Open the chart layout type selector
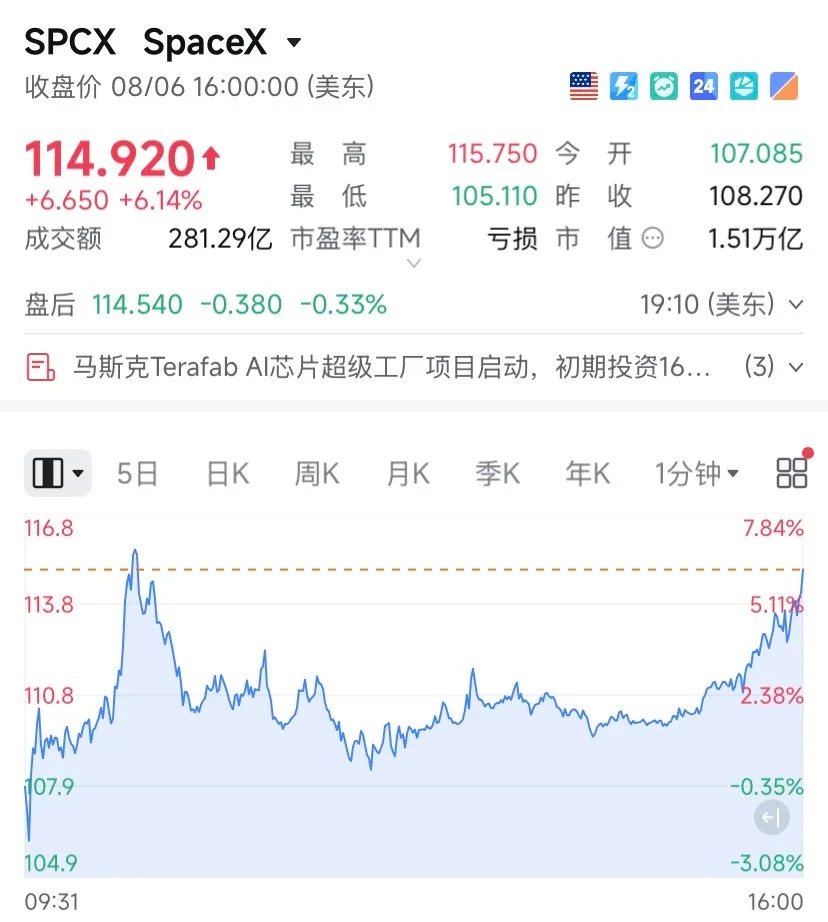The width and height of the screenshot is (828, 922). click(58, 473)
